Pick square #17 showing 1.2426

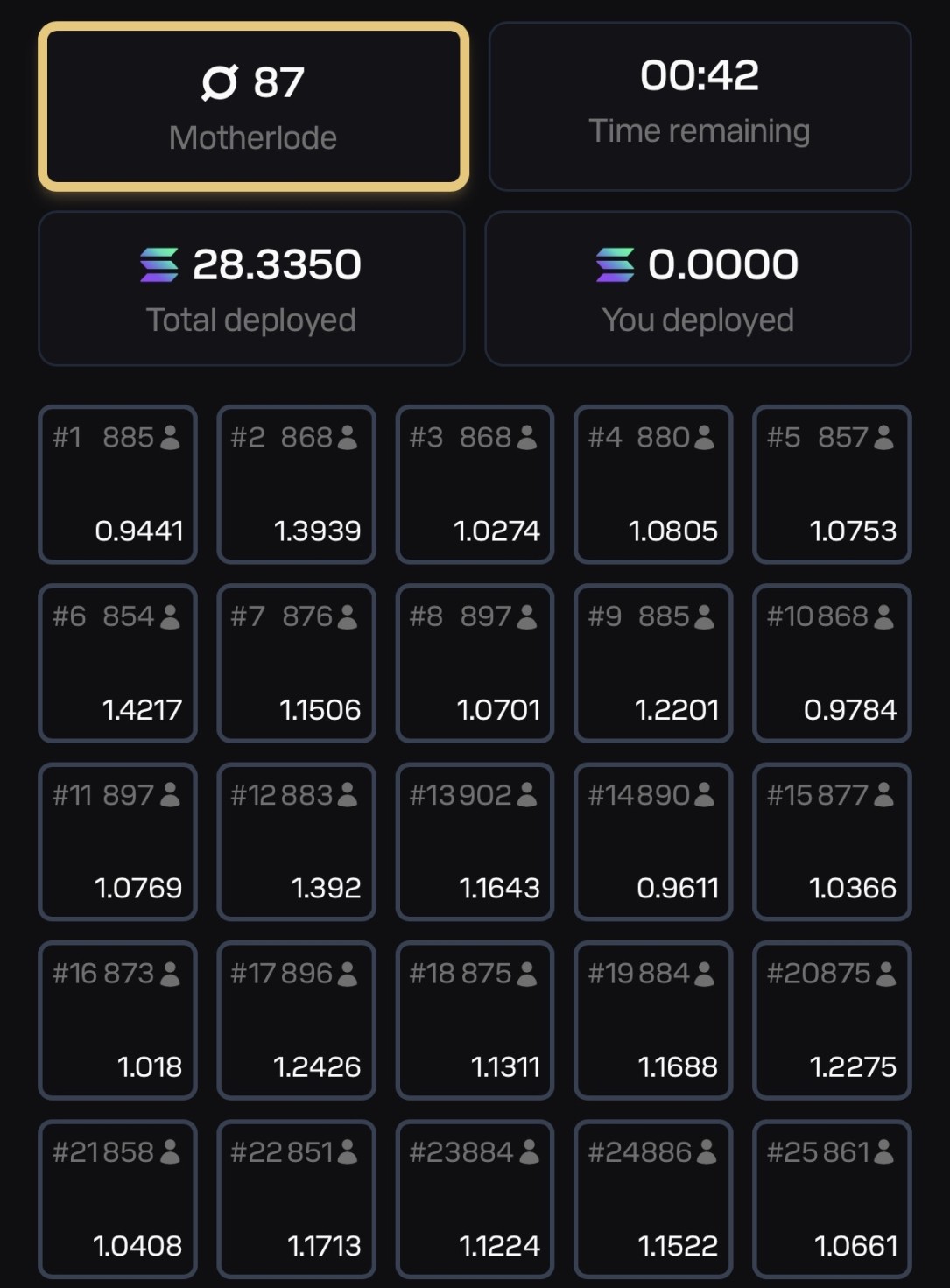(296, 1020)
